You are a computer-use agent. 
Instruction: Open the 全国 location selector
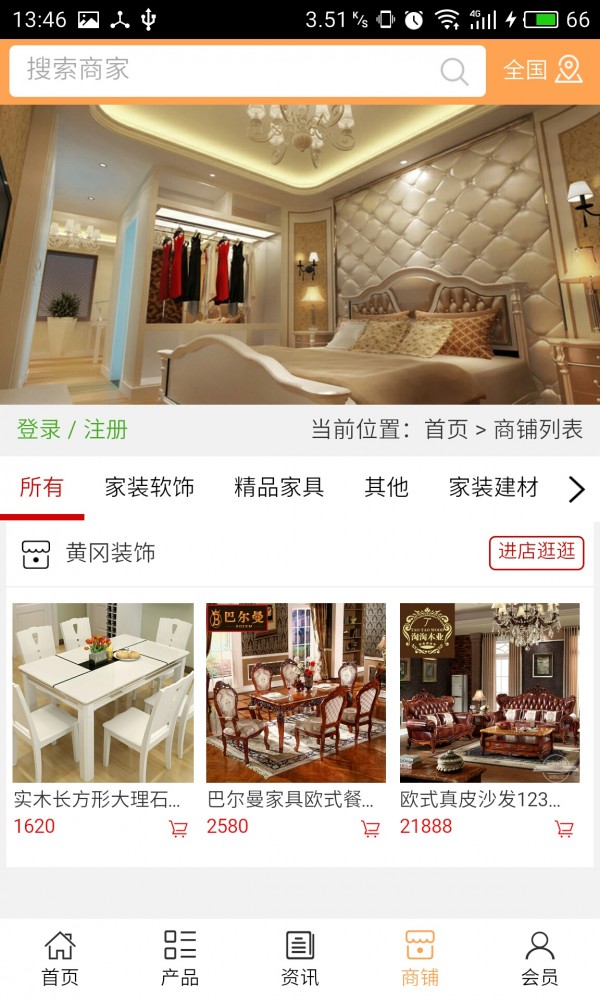[x=542, y=70]
